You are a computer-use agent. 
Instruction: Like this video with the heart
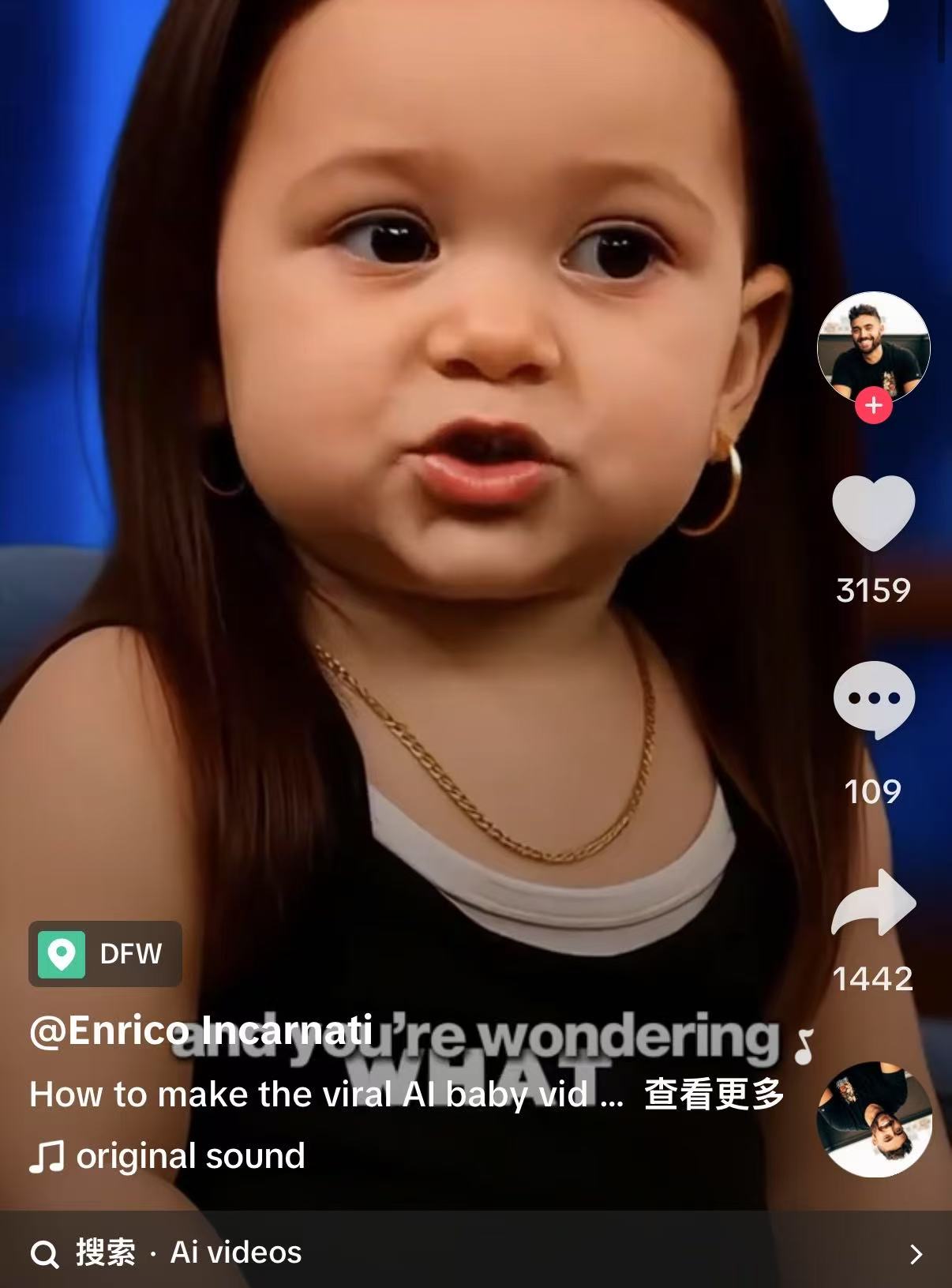point(873,513)
